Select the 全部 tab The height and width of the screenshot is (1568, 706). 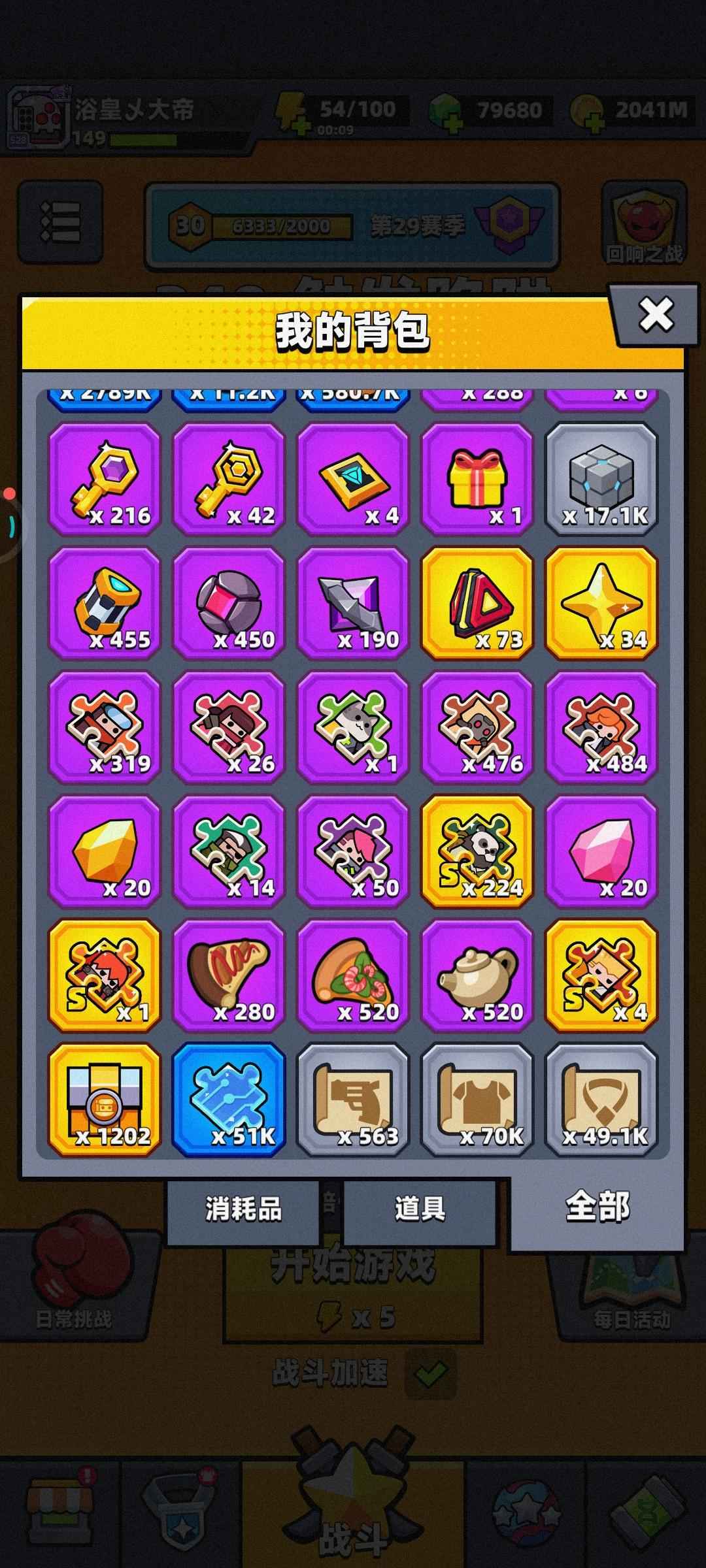597,1206
